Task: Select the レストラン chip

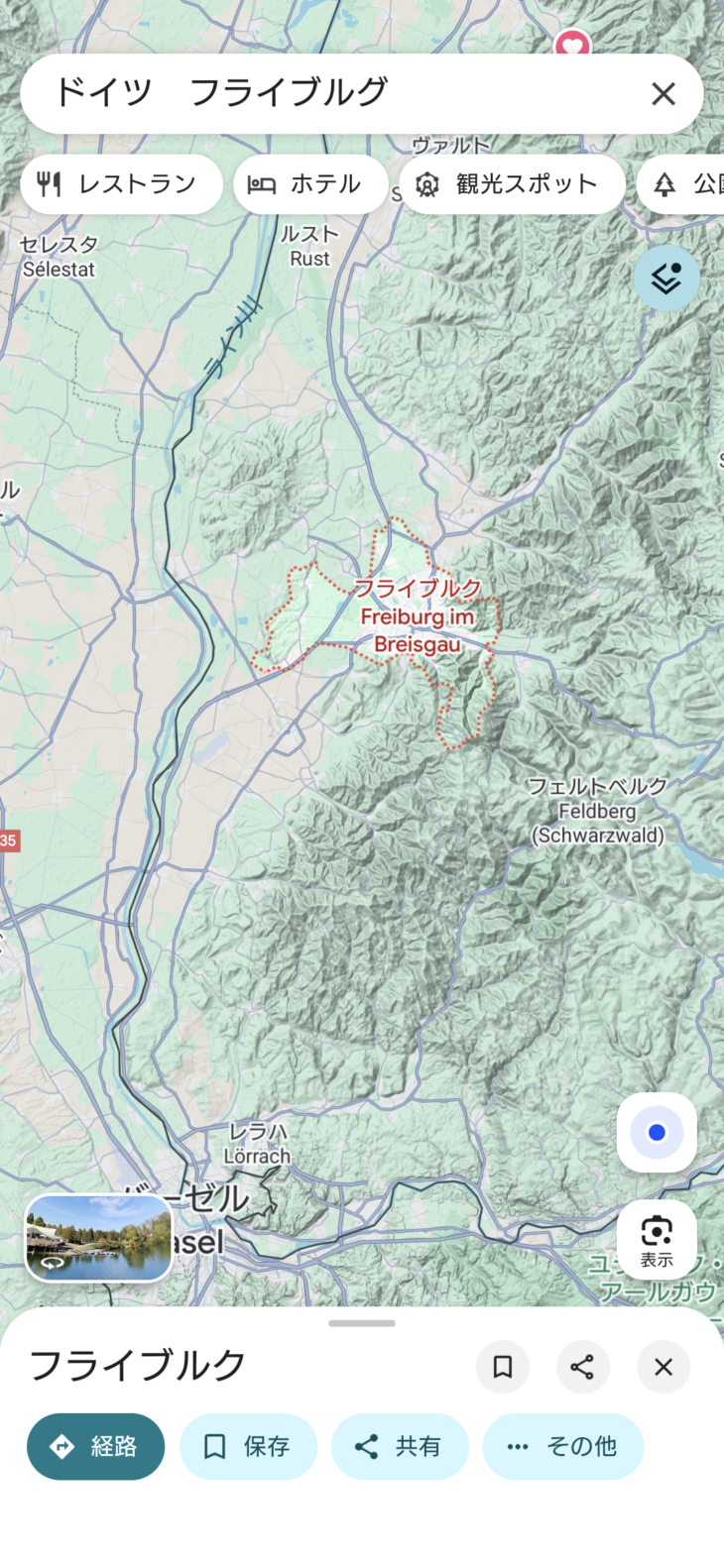Action: click(121, 184)
